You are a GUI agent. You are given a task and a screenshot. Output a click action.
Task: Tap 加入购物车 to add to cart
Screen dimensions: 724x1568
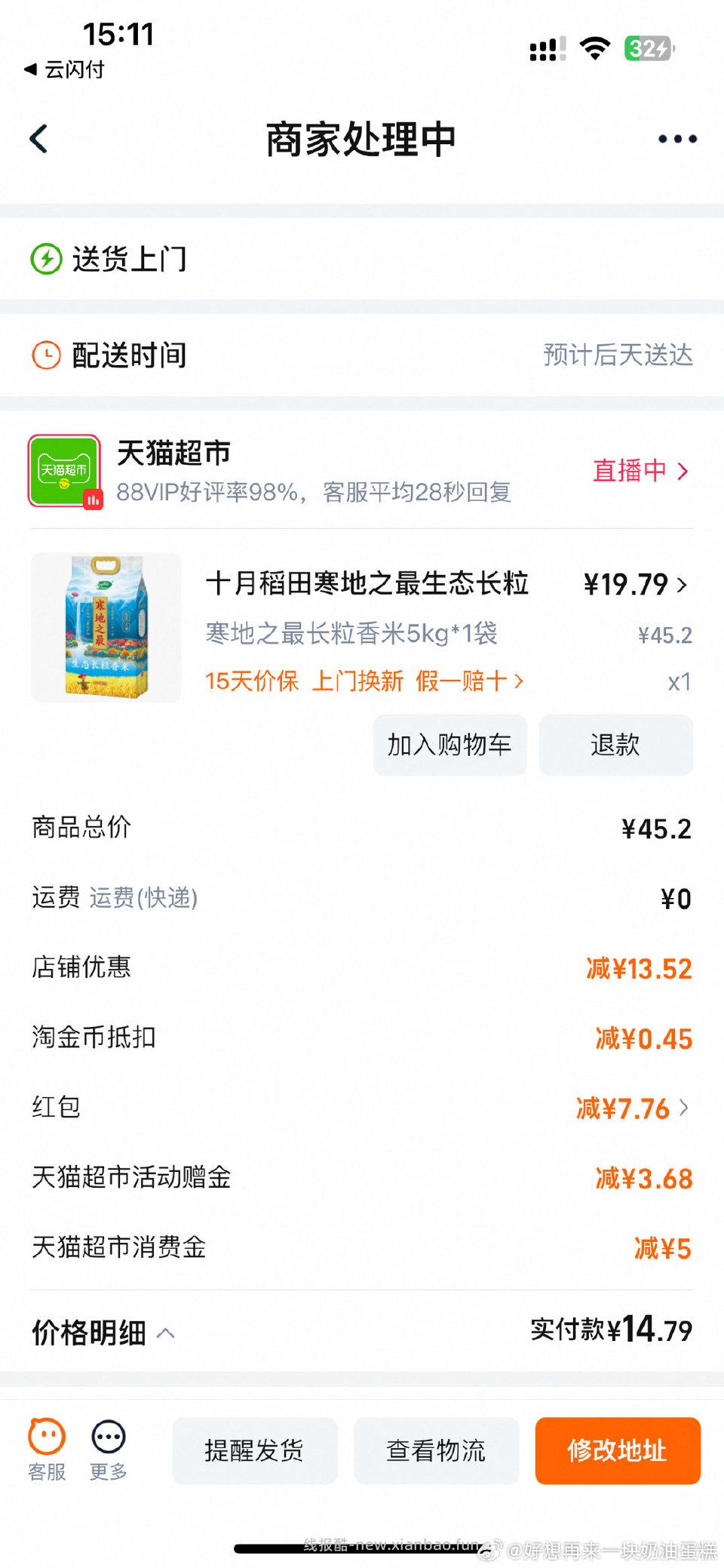point(449,745)
